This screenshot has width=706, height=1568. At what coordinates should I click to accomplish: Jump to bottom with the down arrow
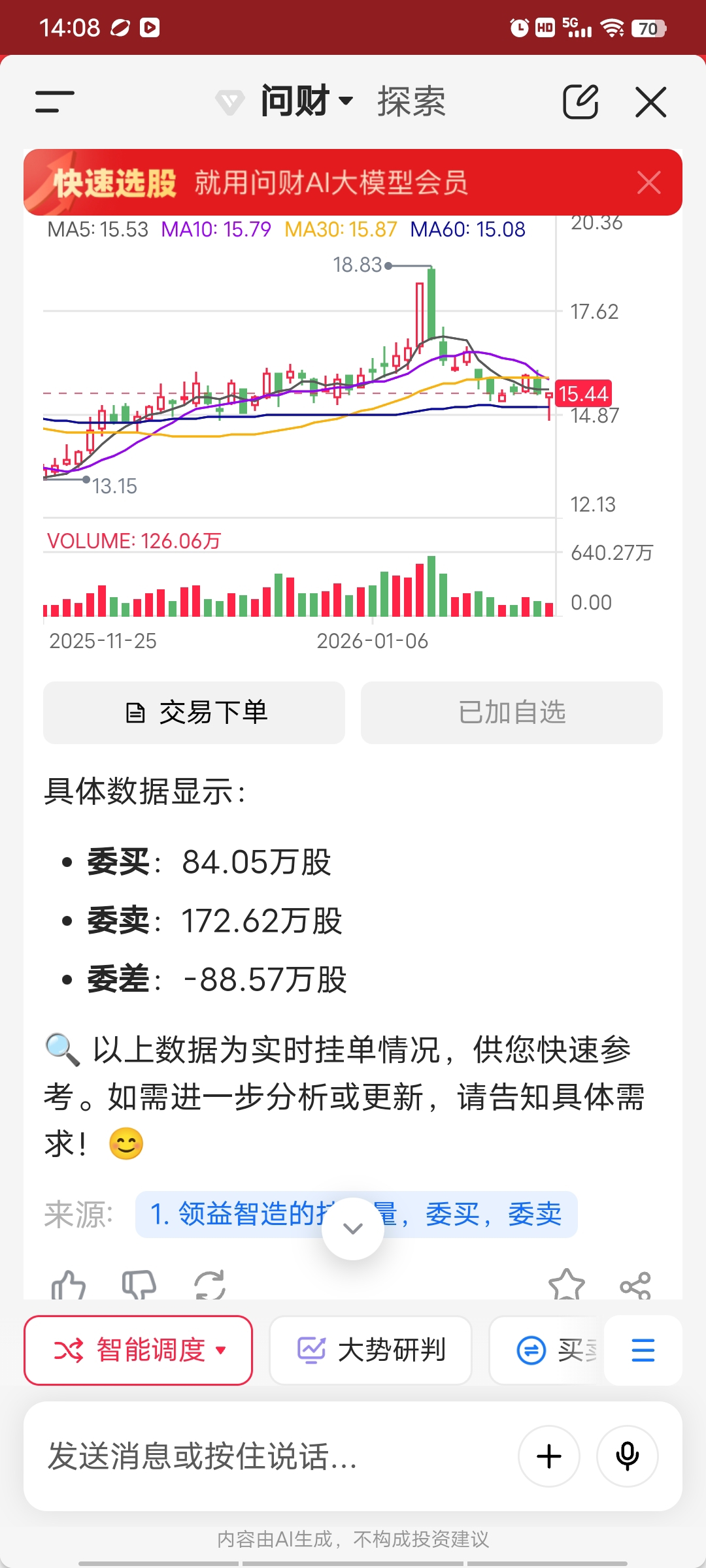(x=353, y=1229)
